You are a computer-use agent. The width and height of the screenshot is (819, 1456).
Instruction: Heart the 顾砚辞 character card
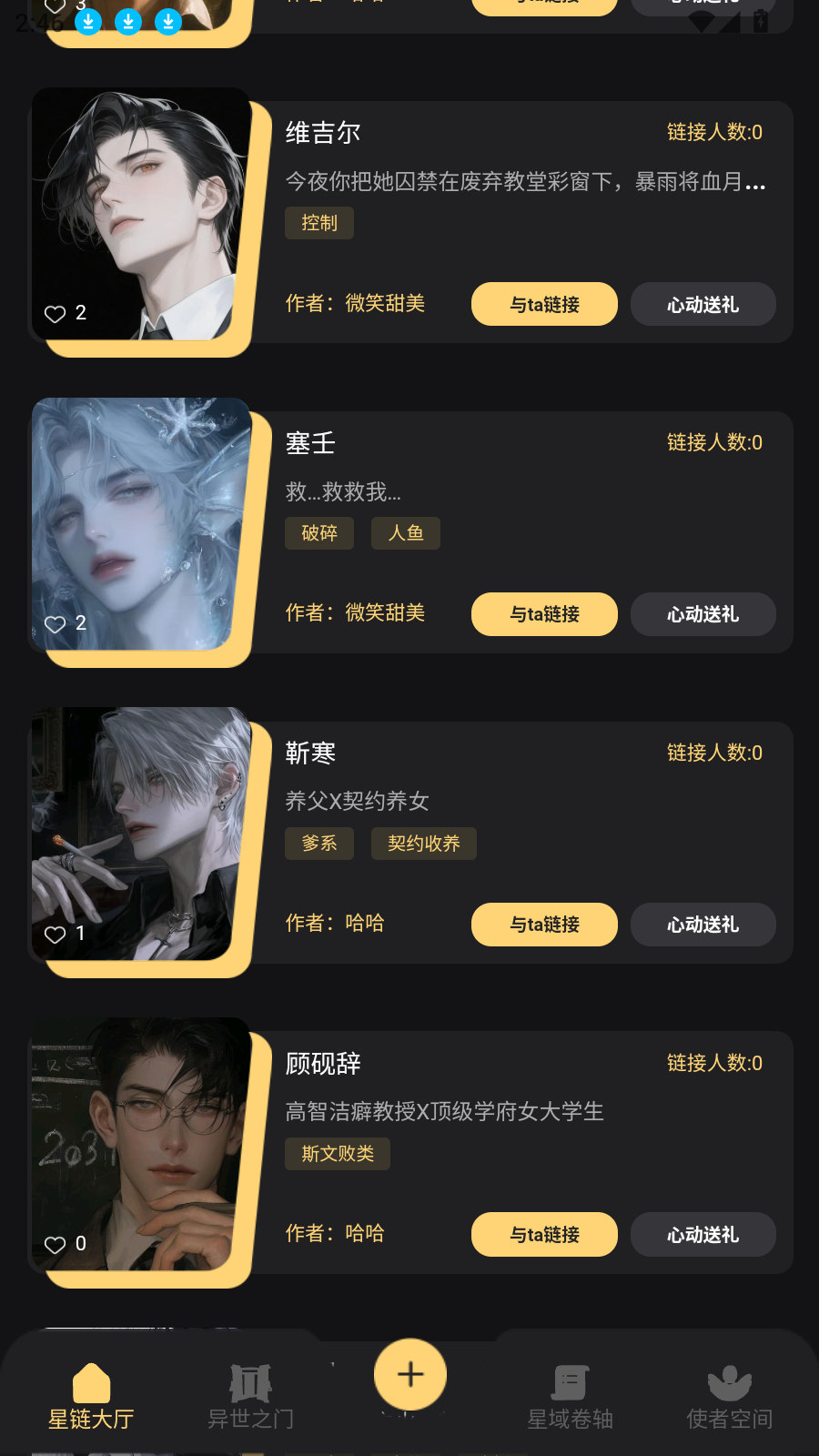55,1244
